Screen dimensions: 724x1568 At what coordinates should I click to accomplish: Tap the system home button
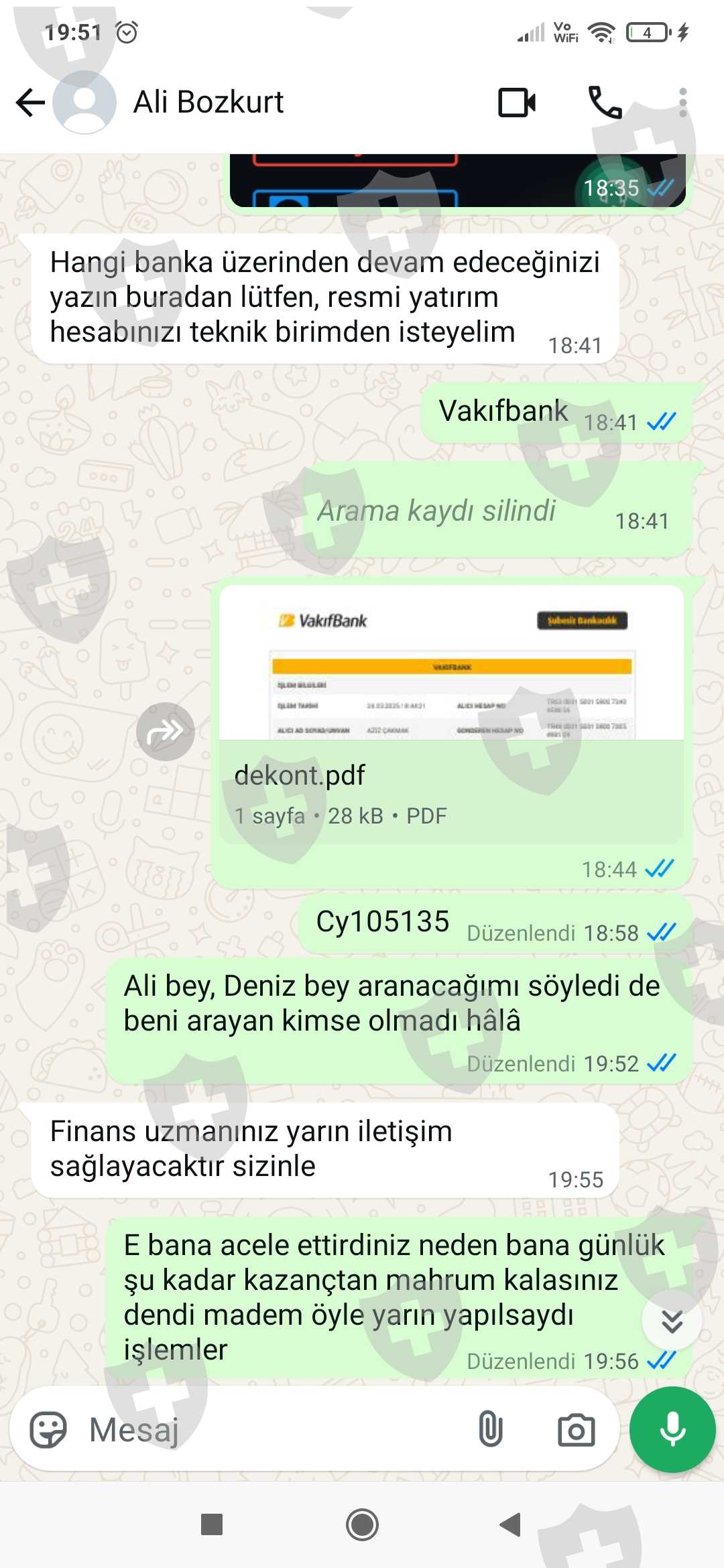(x=362, y=1525)
